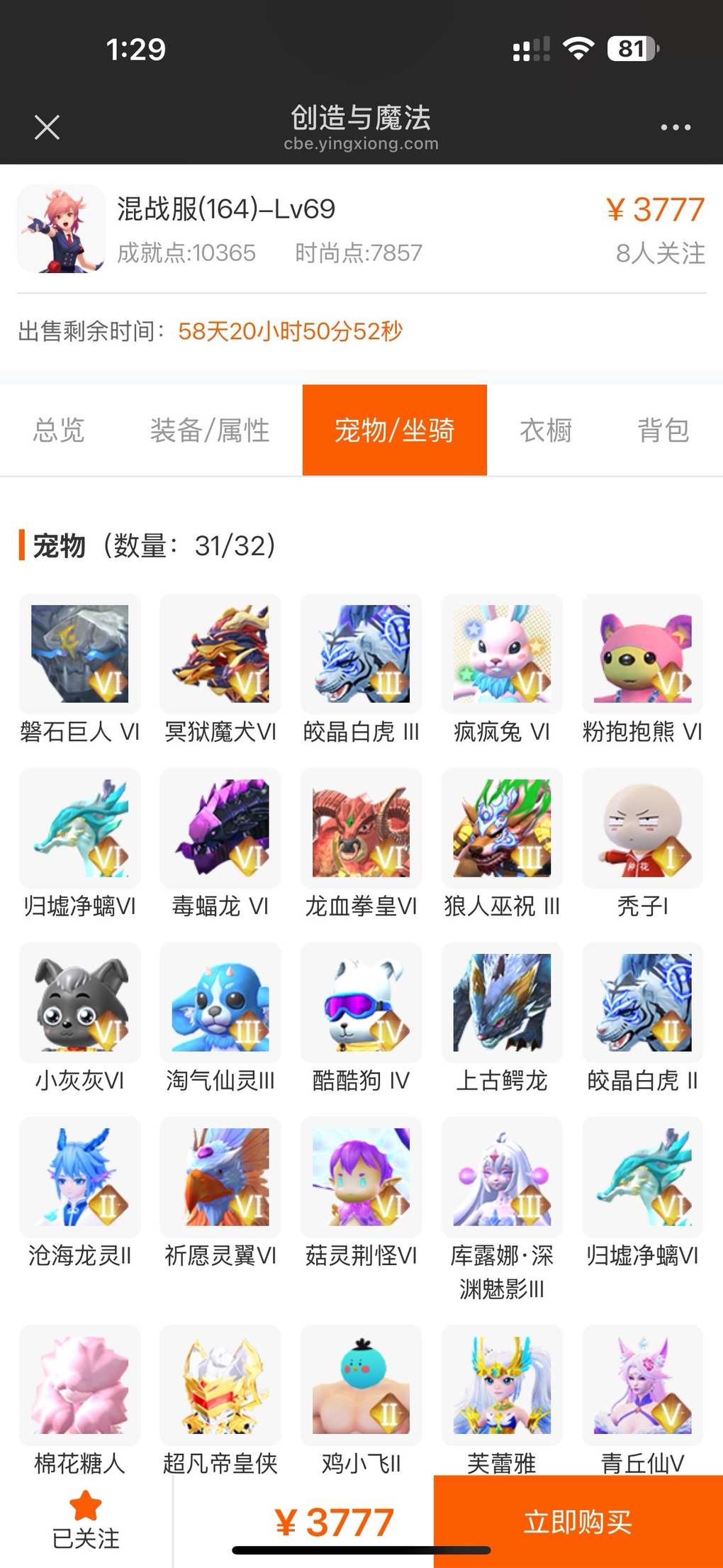Go to the 背包 tab
The height and width of the screenshot is (1568, 723).
point(663,430)
